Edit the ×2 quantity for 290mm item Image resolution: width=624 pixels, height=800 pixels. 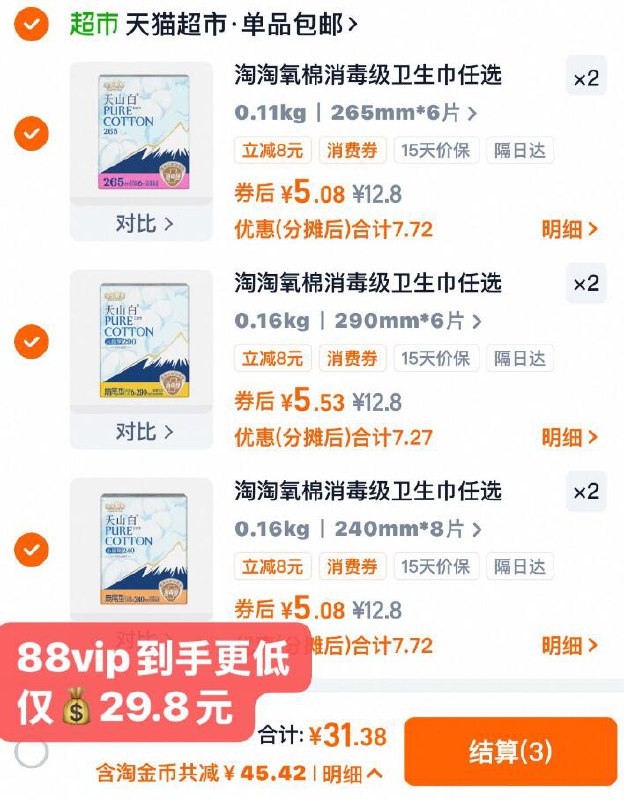(x=585, y=285)
